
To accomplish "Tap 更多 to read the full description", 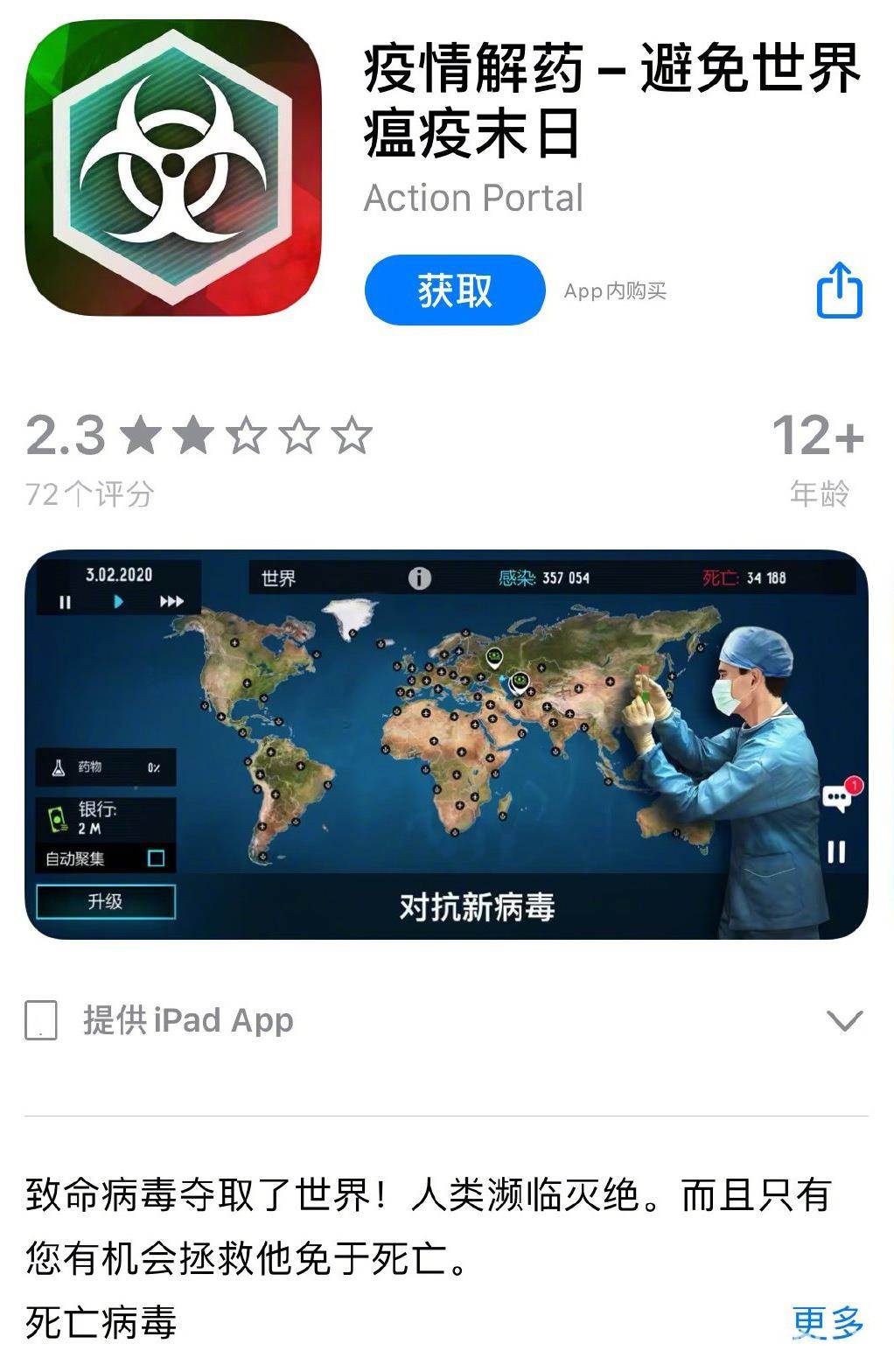I will tap(827, 1322).
